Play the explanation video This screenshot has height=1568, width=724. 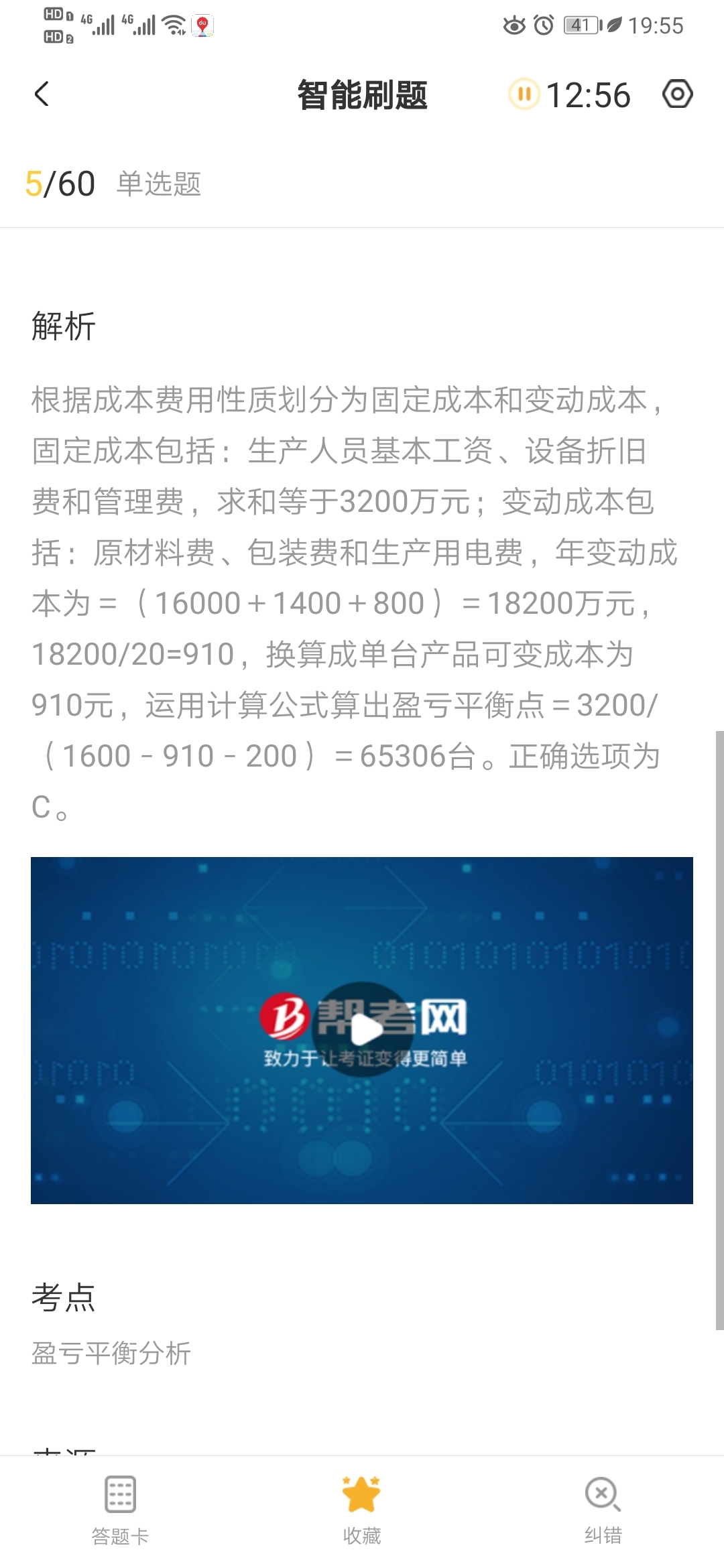click(363, 1030)
